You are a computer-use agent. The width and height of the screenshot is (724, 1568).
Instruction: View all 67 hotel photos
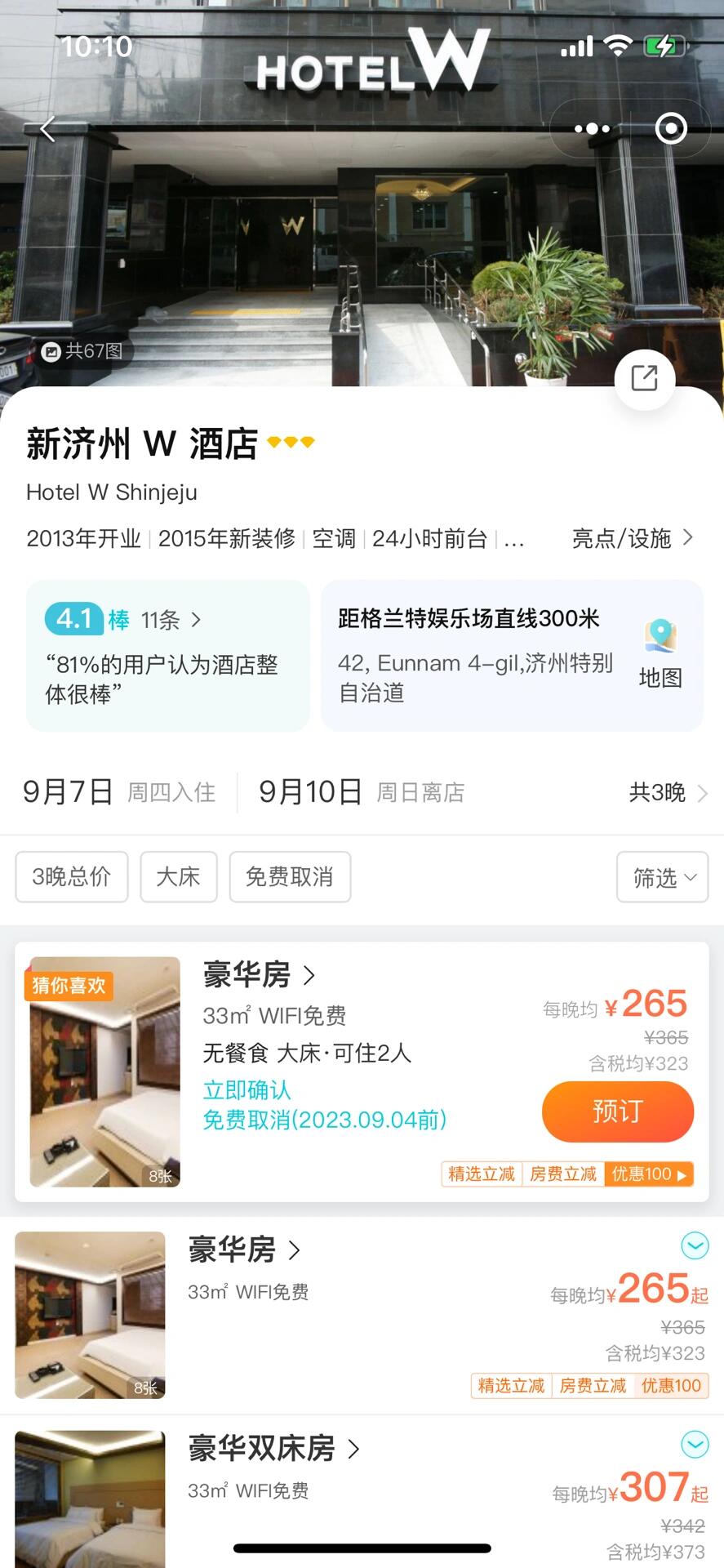pyautogui.click(x=82, y=351)
